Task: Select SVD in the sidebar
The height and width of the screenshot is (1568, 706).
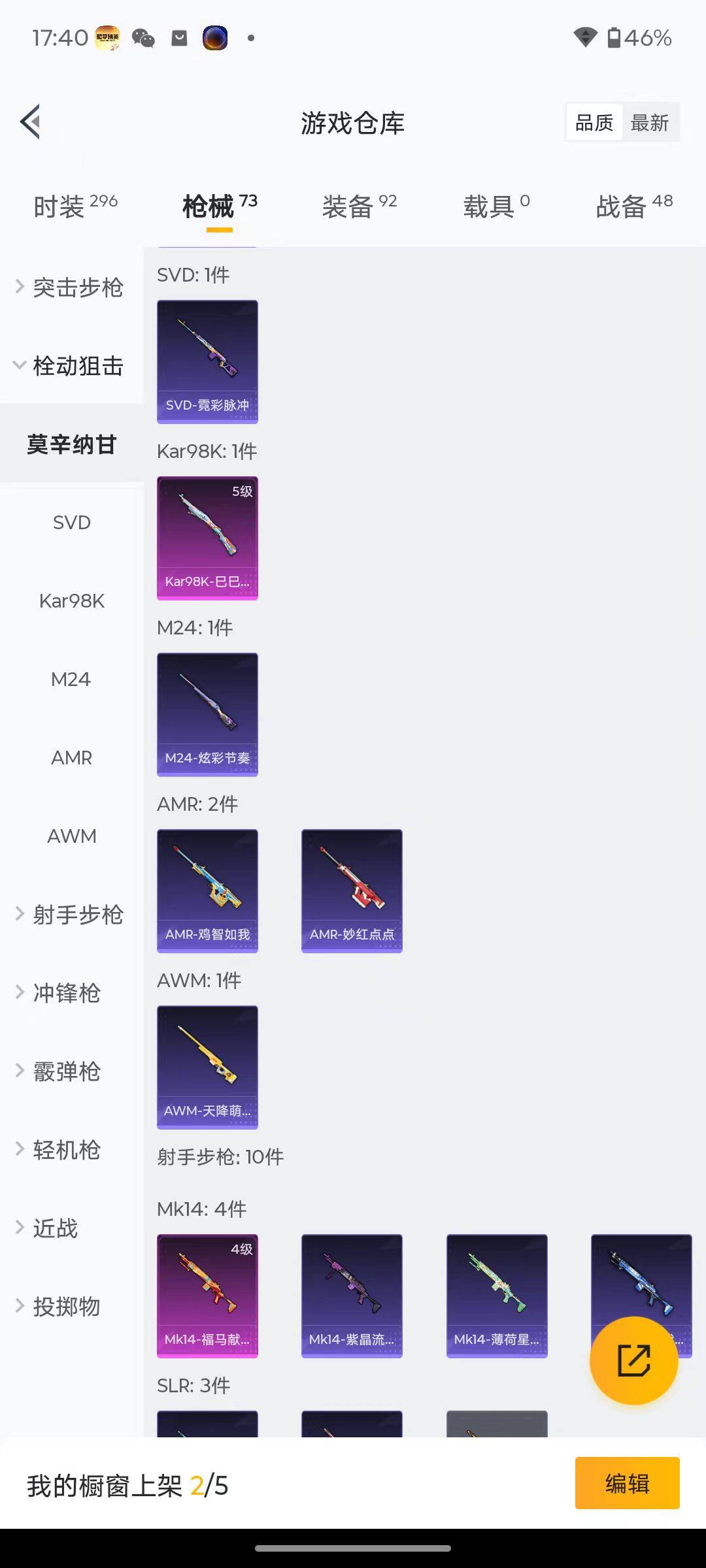Action: point(71,522)
